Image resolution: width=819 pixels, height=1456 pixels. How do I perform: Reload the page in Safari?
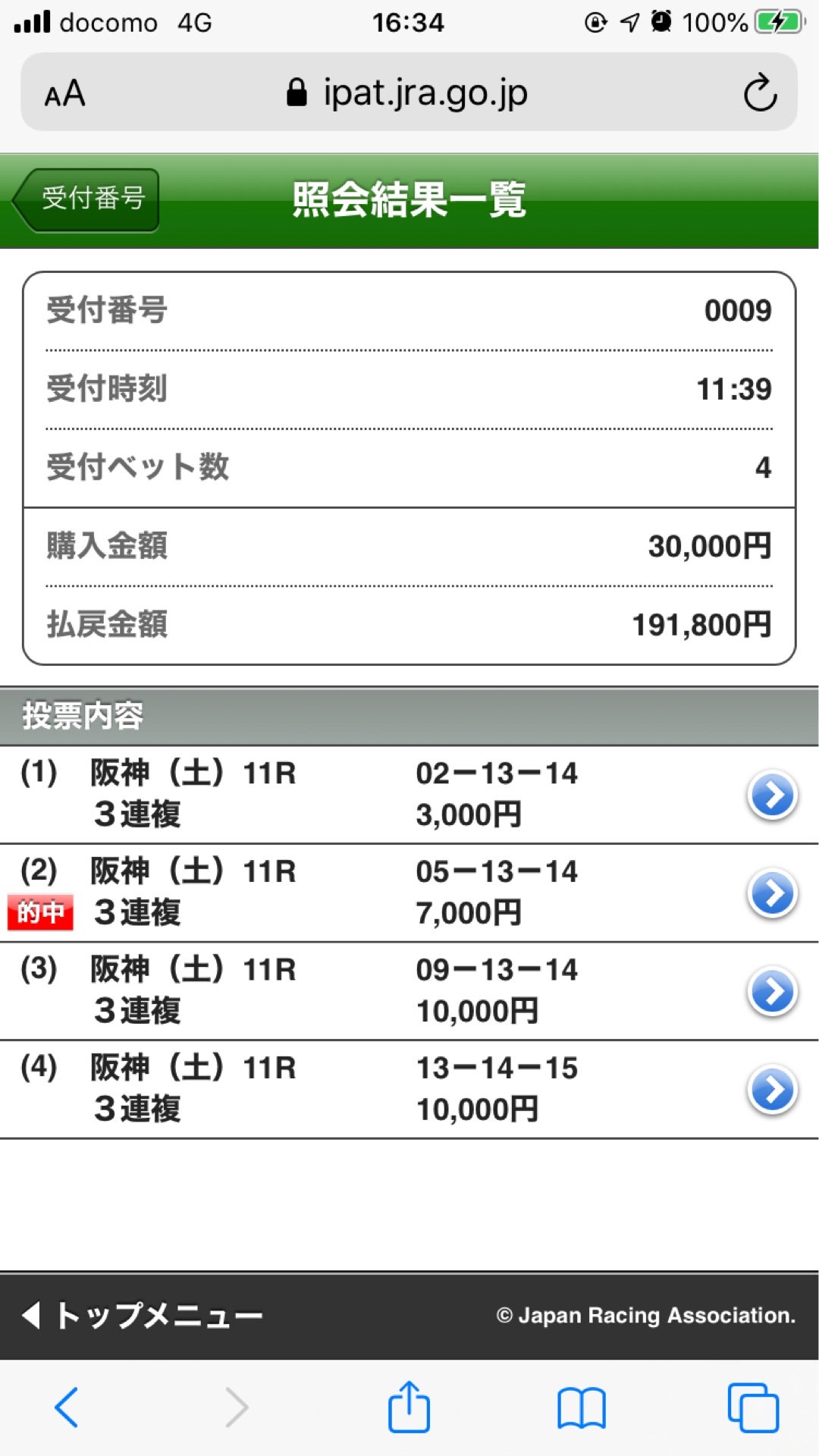760,93
